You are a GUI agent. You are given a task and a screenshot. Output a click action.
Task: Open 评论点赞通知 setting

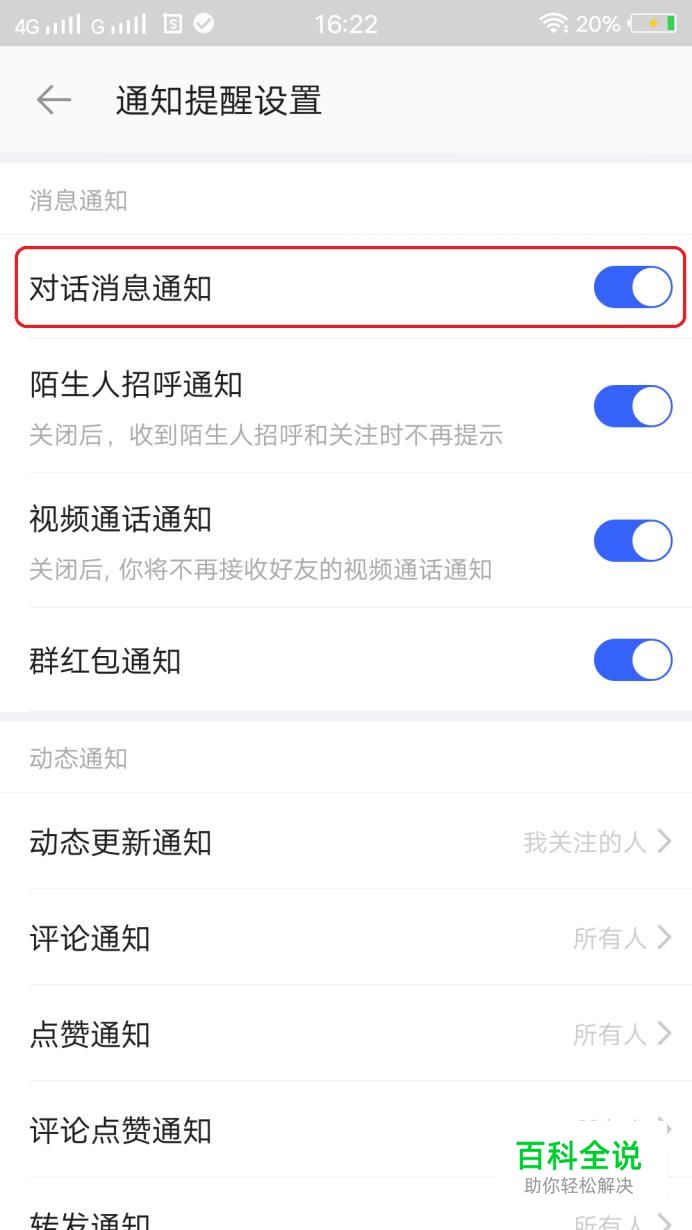point(346,1130)
